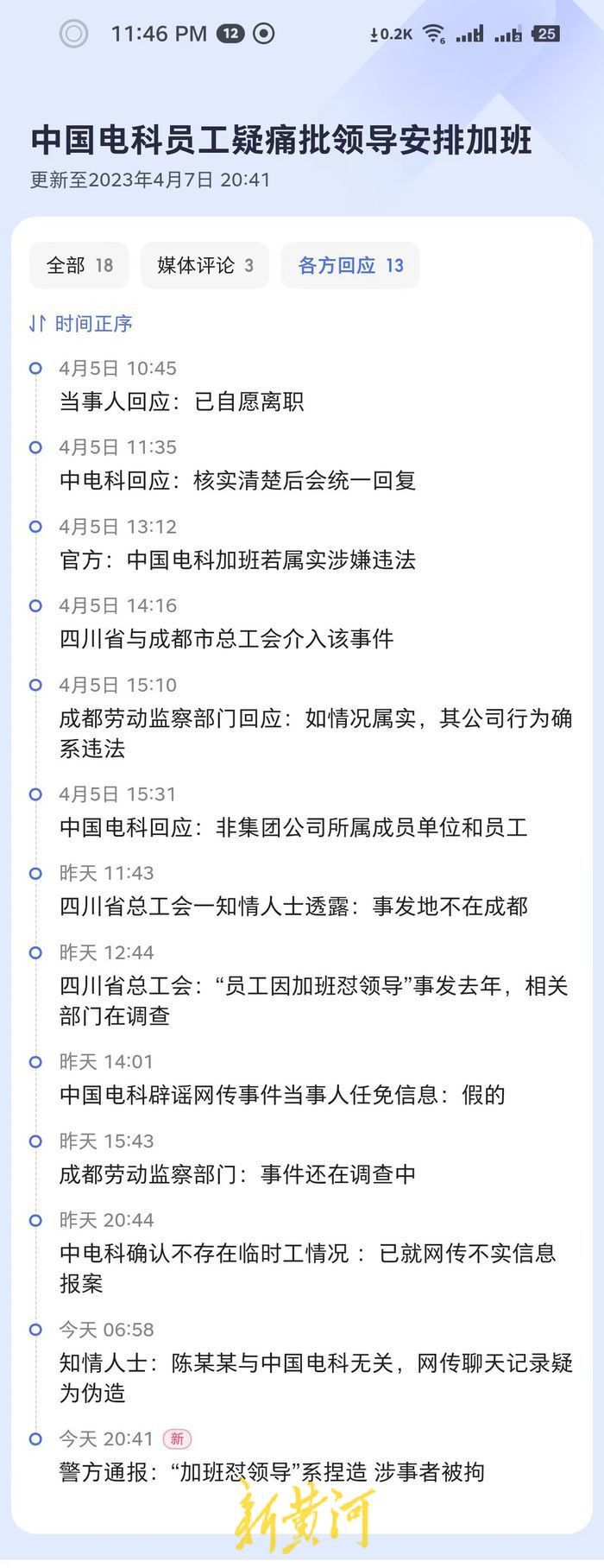Screen dimensions: 604x1568
Task: Switch to the 媒体评论 tab
Action: coord(204,265)
